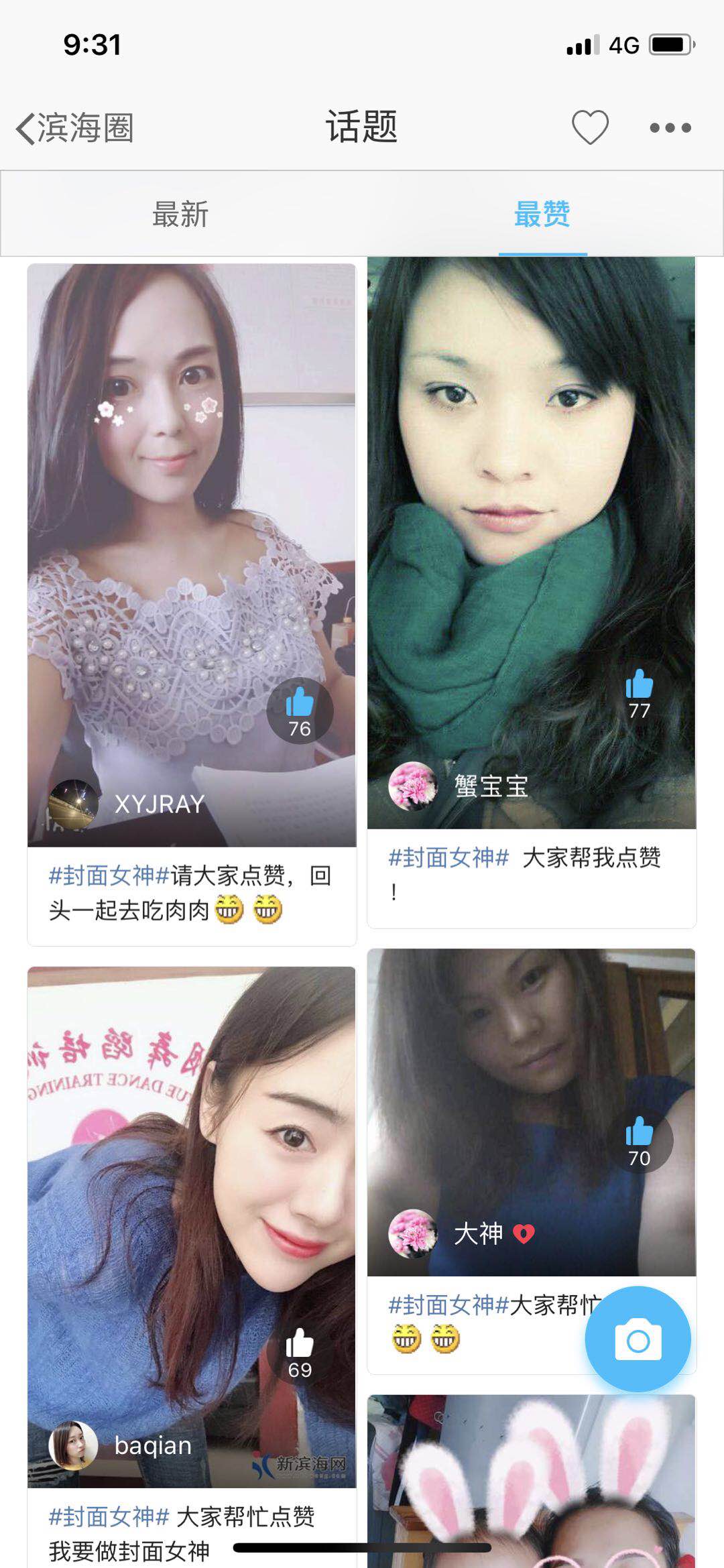Viewport: 724px width, 1568px height.
Task: View baqian's profile avatar
Action: click(73, 1445)
